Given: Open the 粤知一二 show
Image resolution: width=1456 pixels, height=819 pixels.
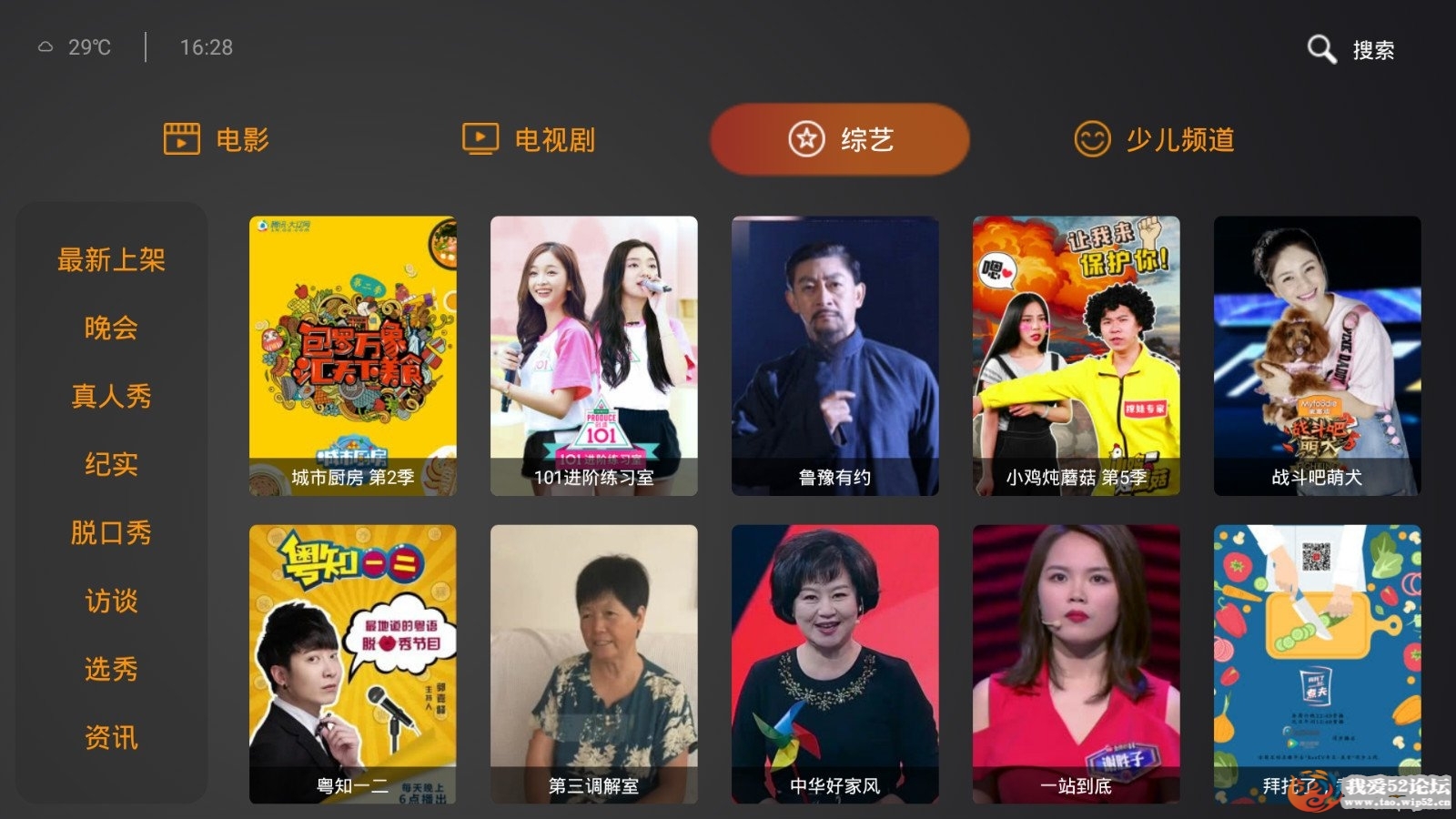Looking at the screenshot, I should coord(353,664).
